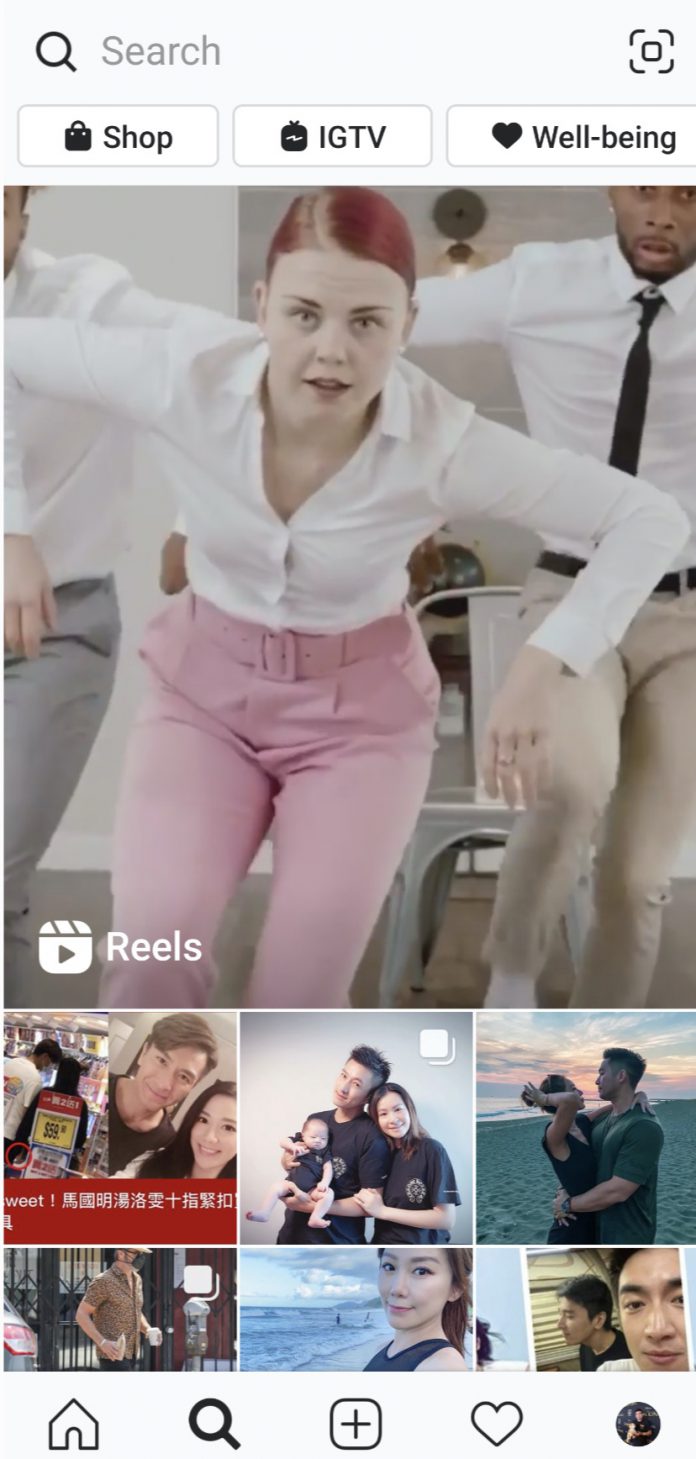Create a new post with plus icon
Viewport: 696px width, 1459px height.
click(356, 1423)
